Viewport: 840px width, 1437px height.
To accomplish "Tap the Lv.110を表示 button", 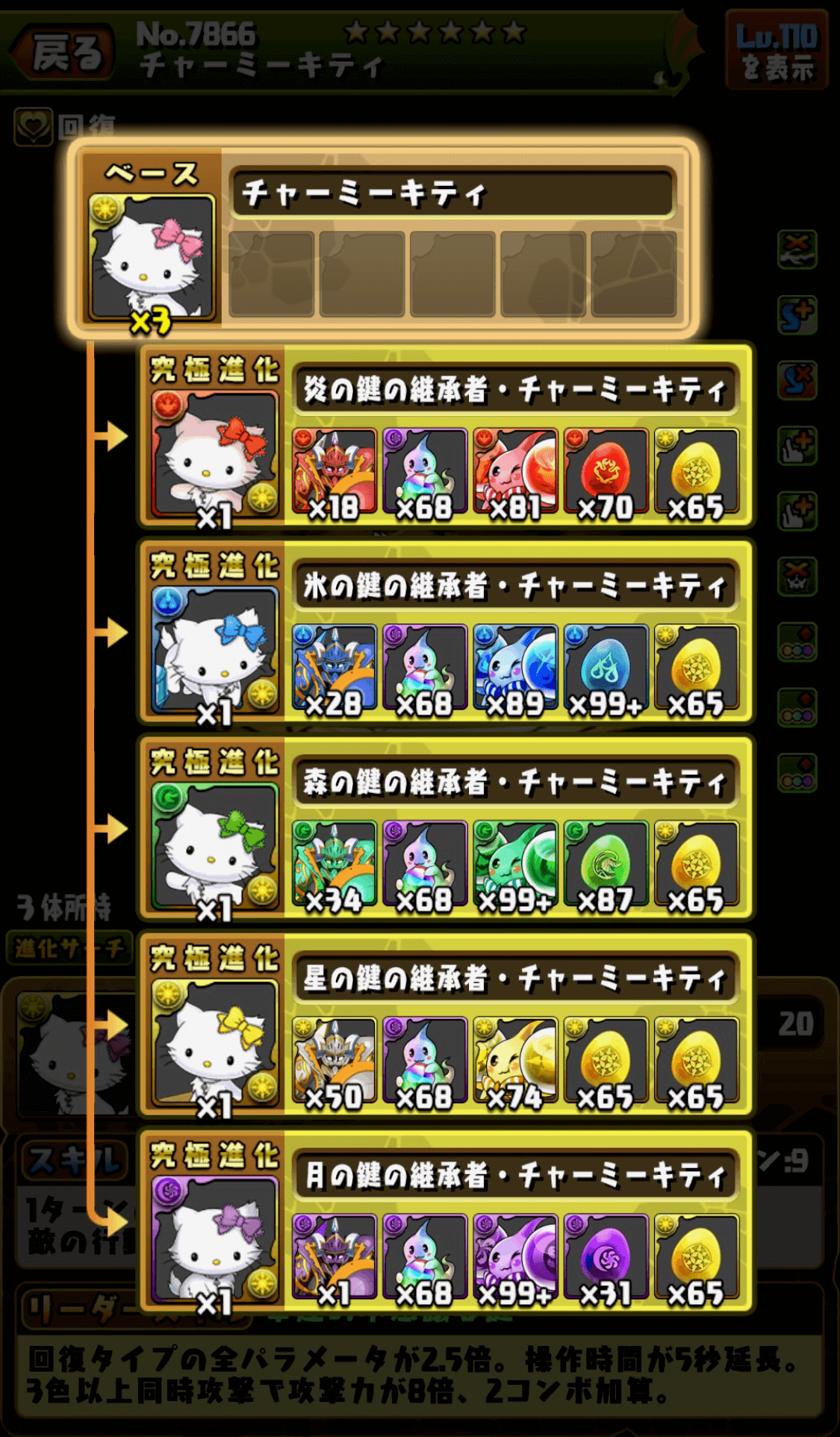I will coord(777,51).
